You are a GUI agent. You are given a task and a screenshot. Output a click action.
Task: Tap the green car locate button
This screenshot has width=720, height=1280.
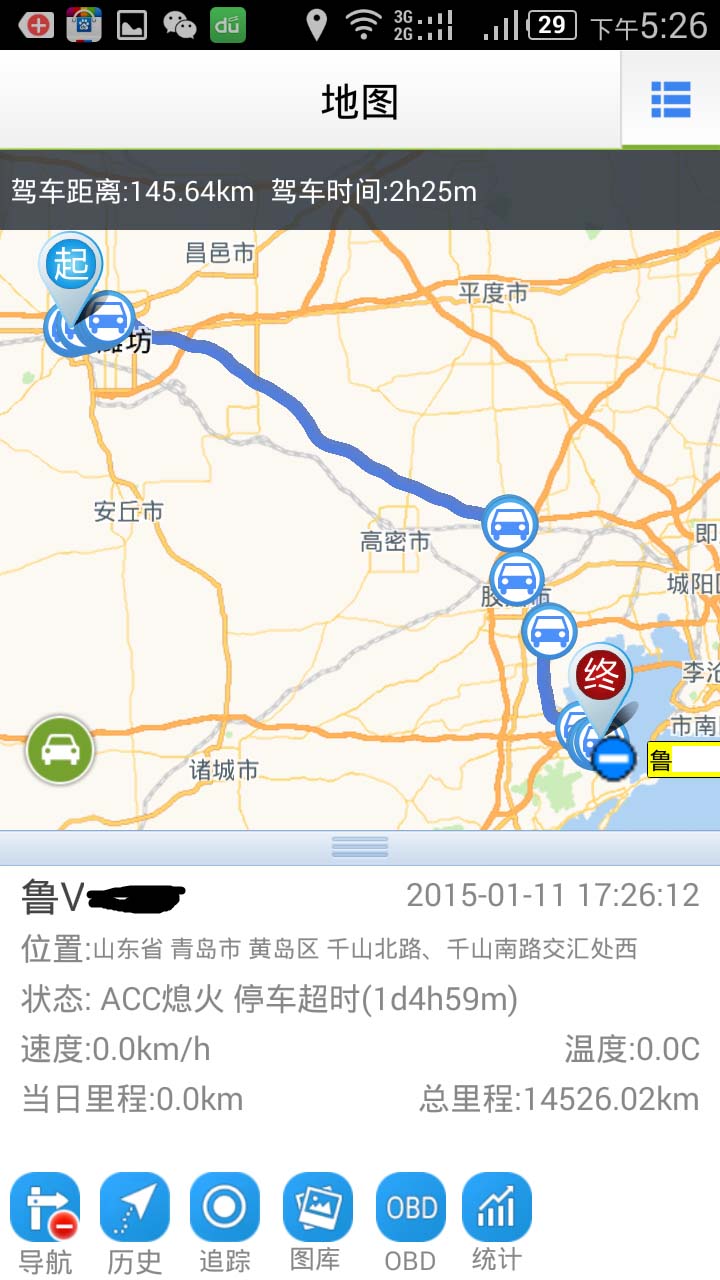click(x=60, y=749)
